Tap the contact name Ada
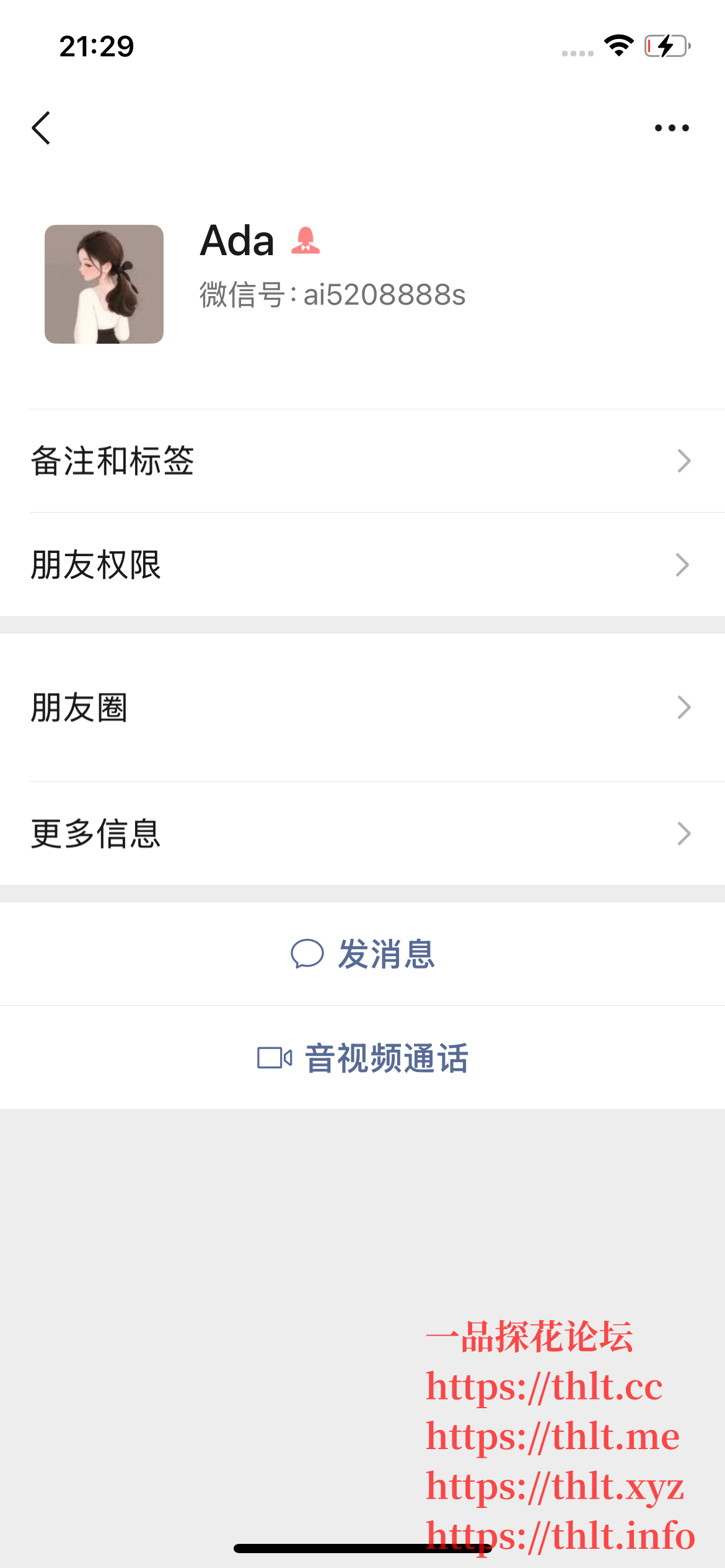The height and width of the screenshot is (1568, 725). pos(237,242)
